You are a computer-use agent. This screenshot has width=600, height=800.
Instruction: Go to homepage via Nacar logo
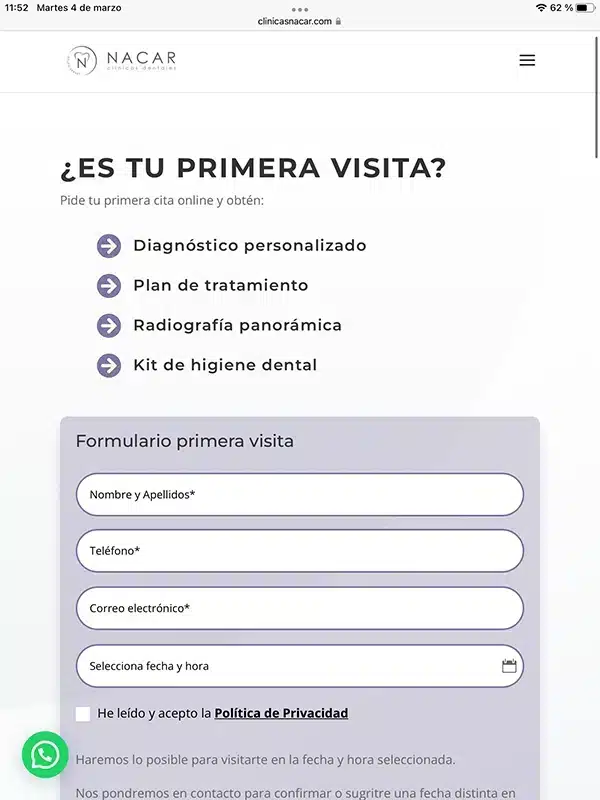[121, 61]
